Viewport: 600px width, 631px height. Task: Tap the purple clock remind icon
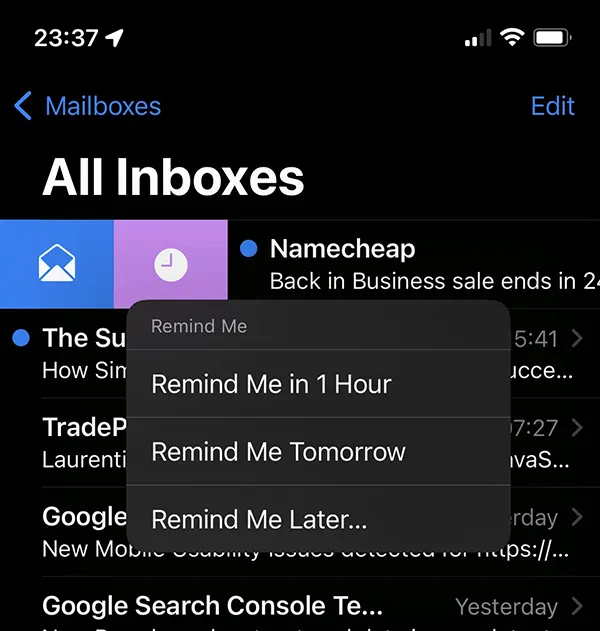point(171,265)
